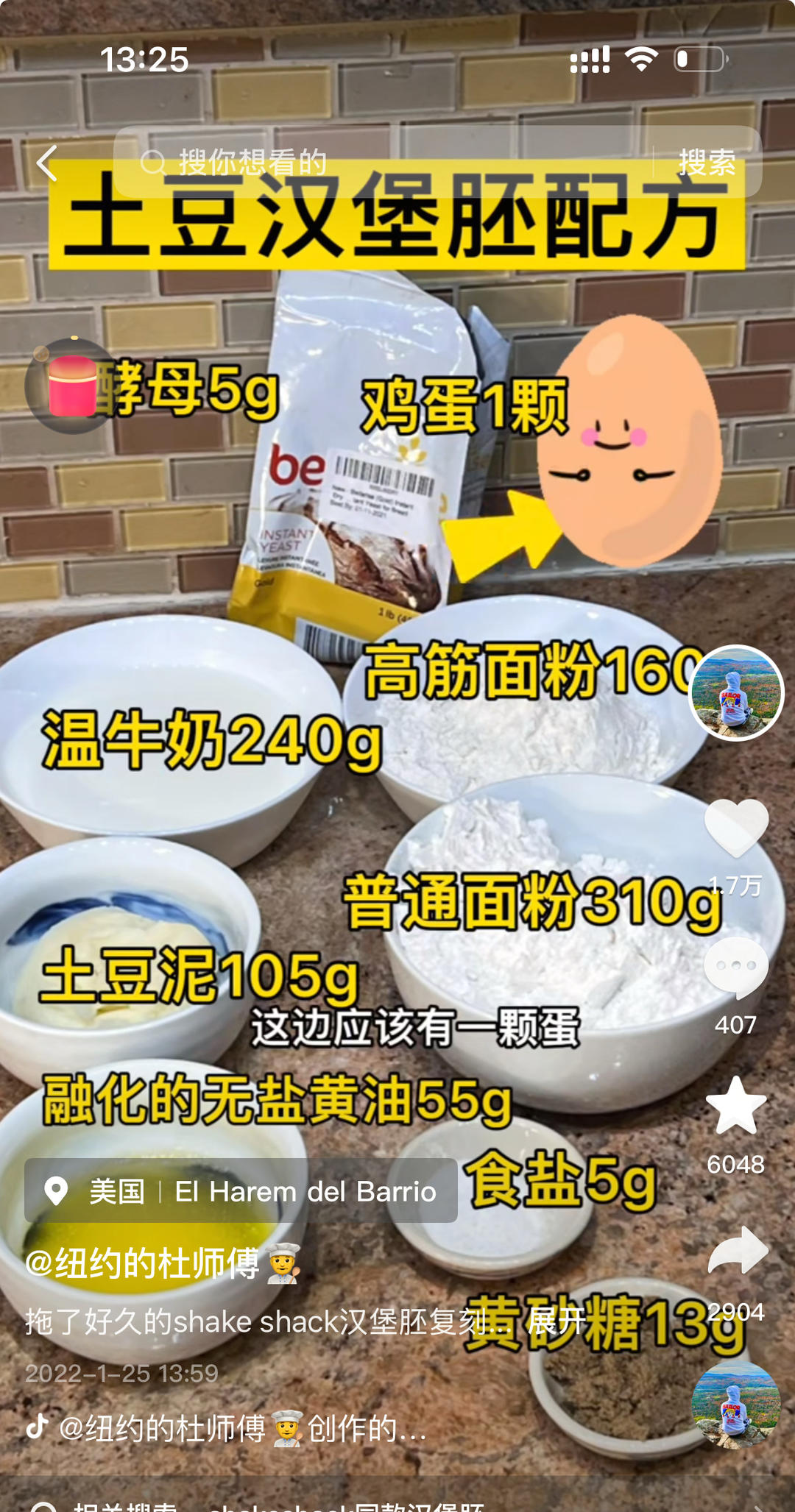Open the search box 搜你想看的
Screen dimensions: 795x1512
coord(383,162)
